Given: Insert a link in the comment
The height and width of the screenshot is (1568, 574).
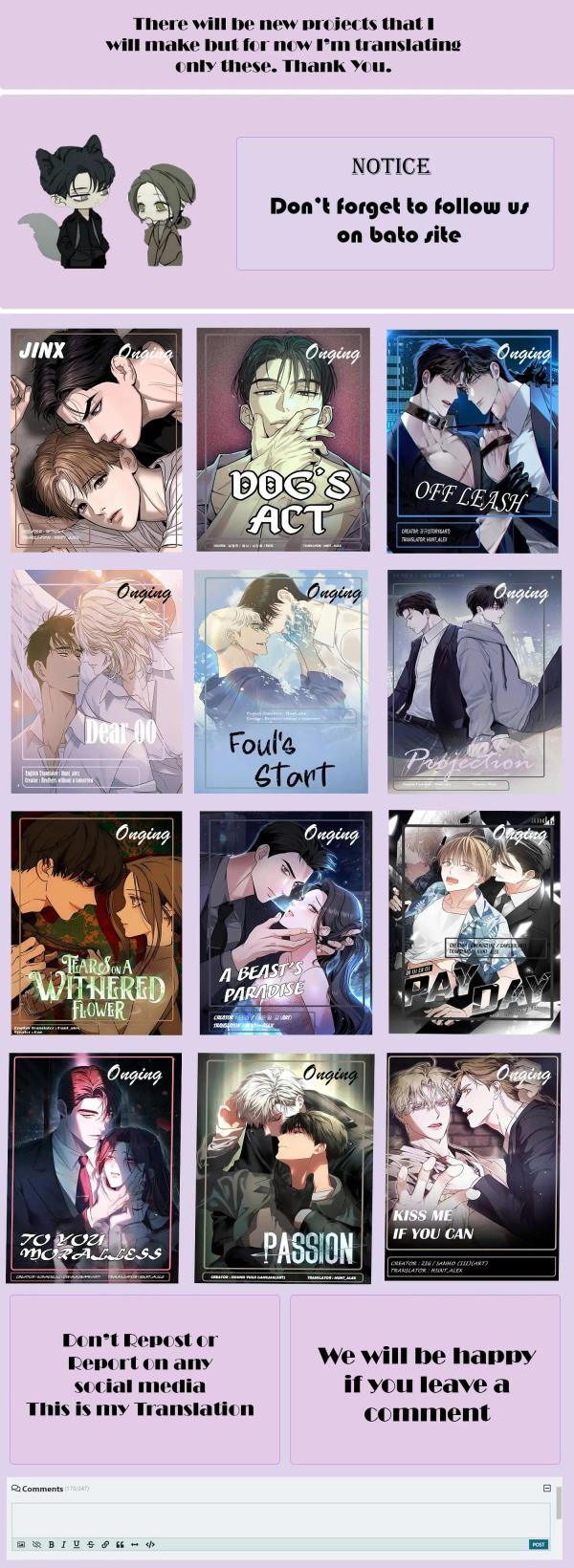Looking at the screenshot, I should [105, 1544].
